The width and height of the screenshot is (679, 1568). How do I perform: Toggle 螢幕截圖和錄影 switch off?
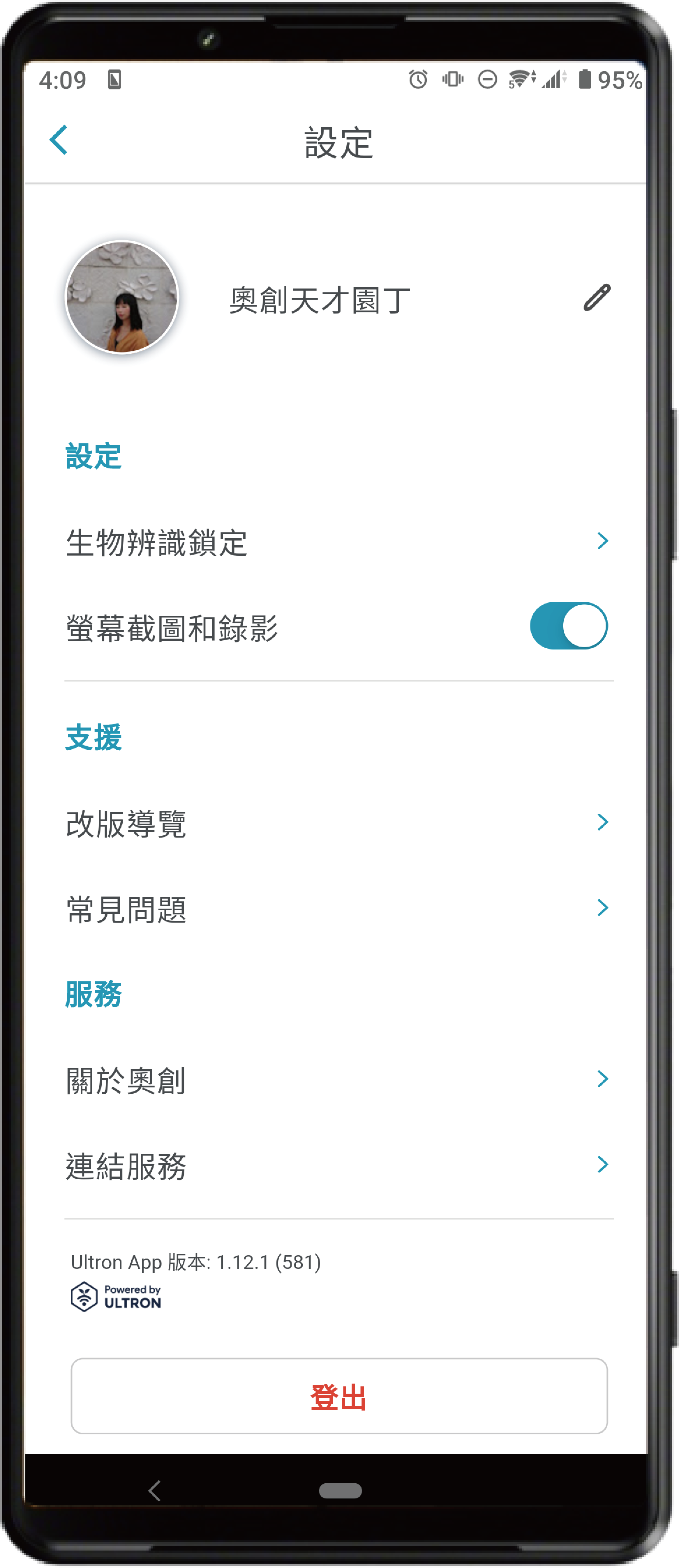click(568, 626)
